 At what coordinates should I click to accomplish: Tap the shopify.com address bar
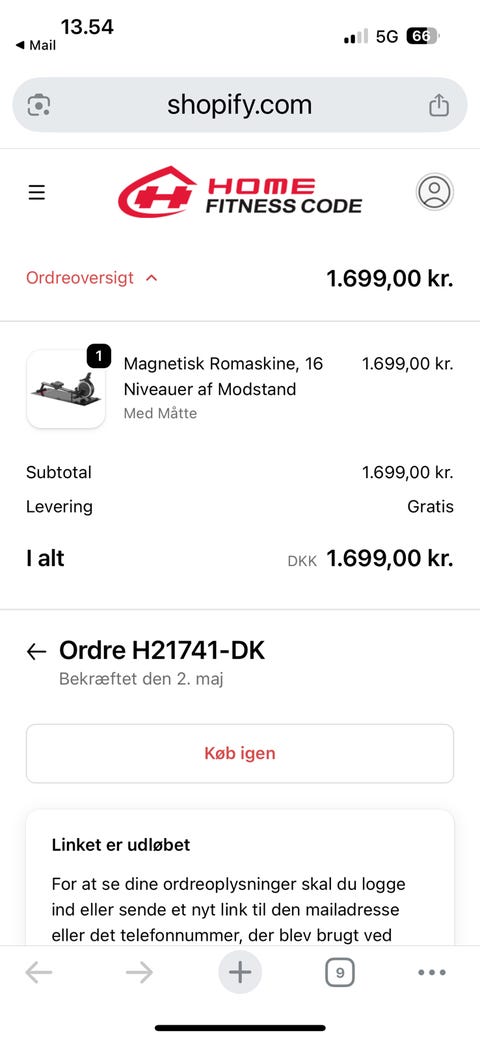(240, 105)
